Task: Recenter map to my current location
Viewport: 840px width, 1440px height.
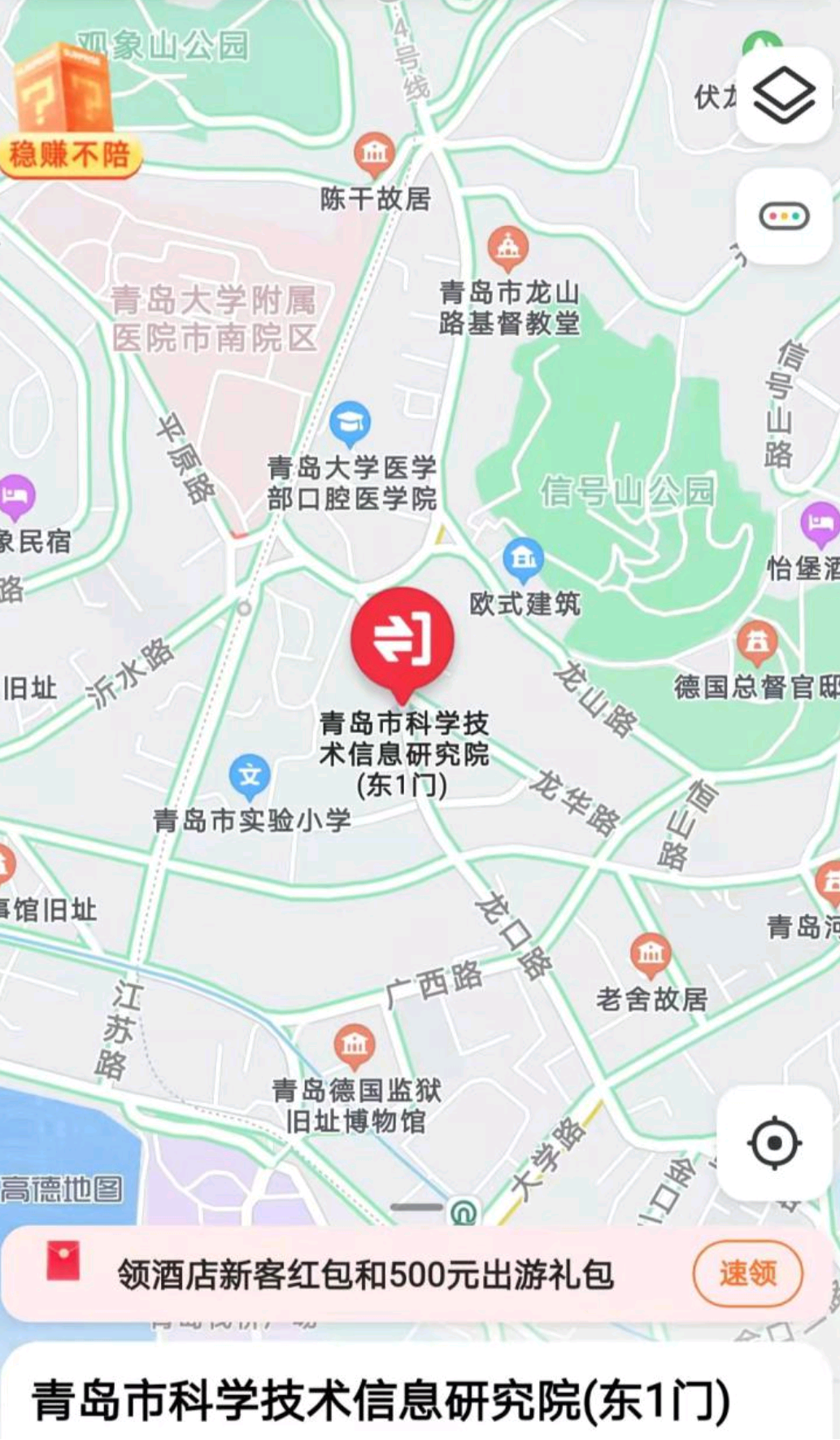Action: (773, 1143)
